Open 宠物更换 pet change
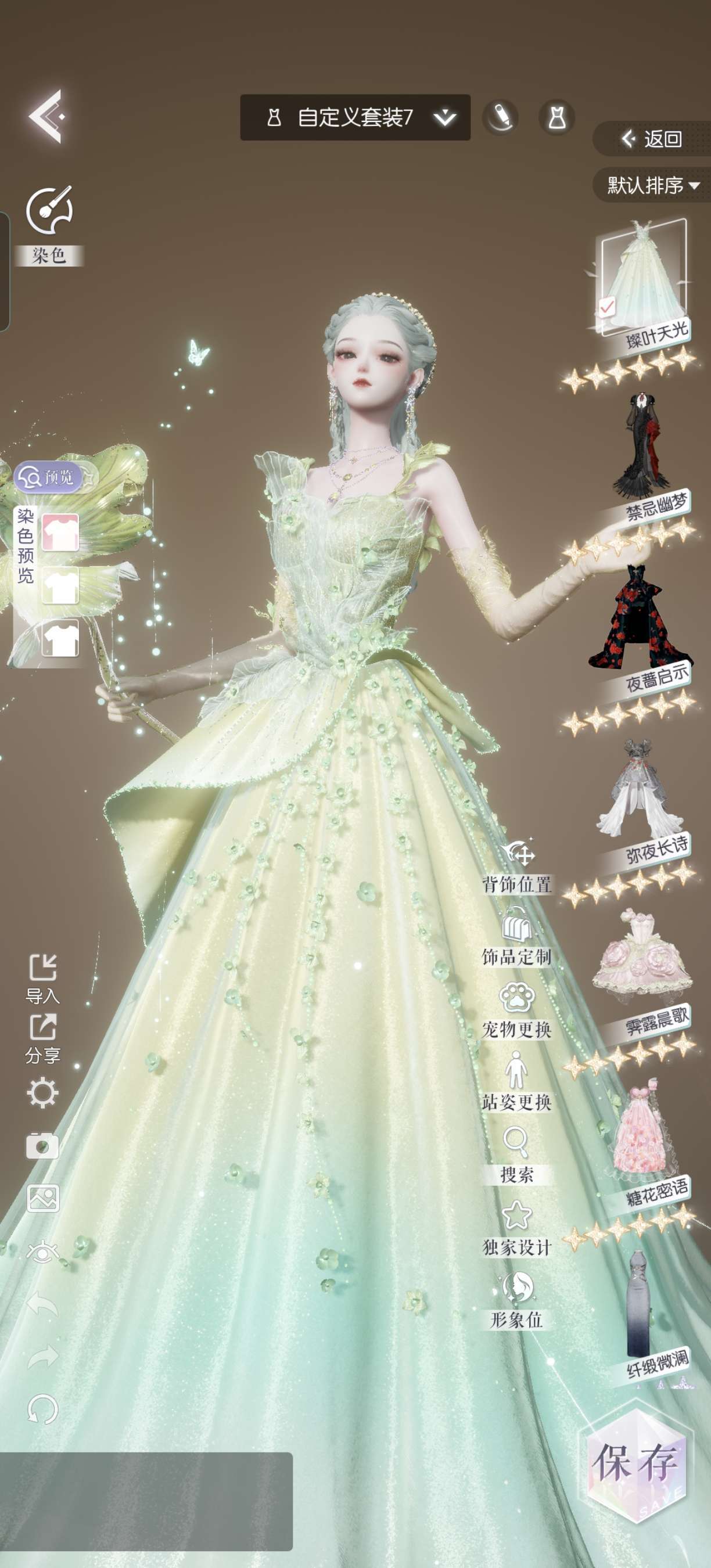The width and height of the screenshot is (711, 1568). point(517,1010)
